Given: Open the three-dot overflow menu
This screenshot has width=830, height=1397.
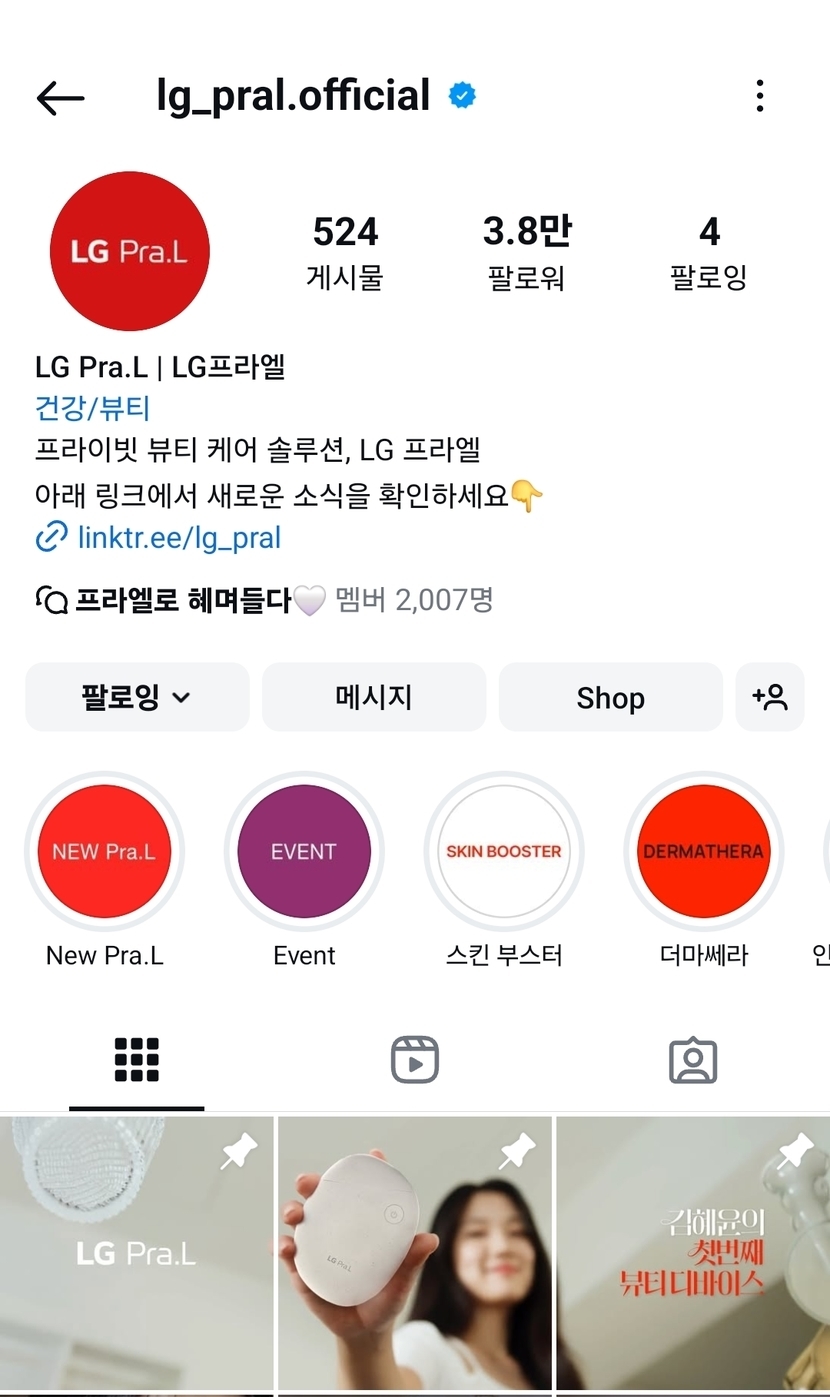Looking at the screenshot, I should 760,97.
